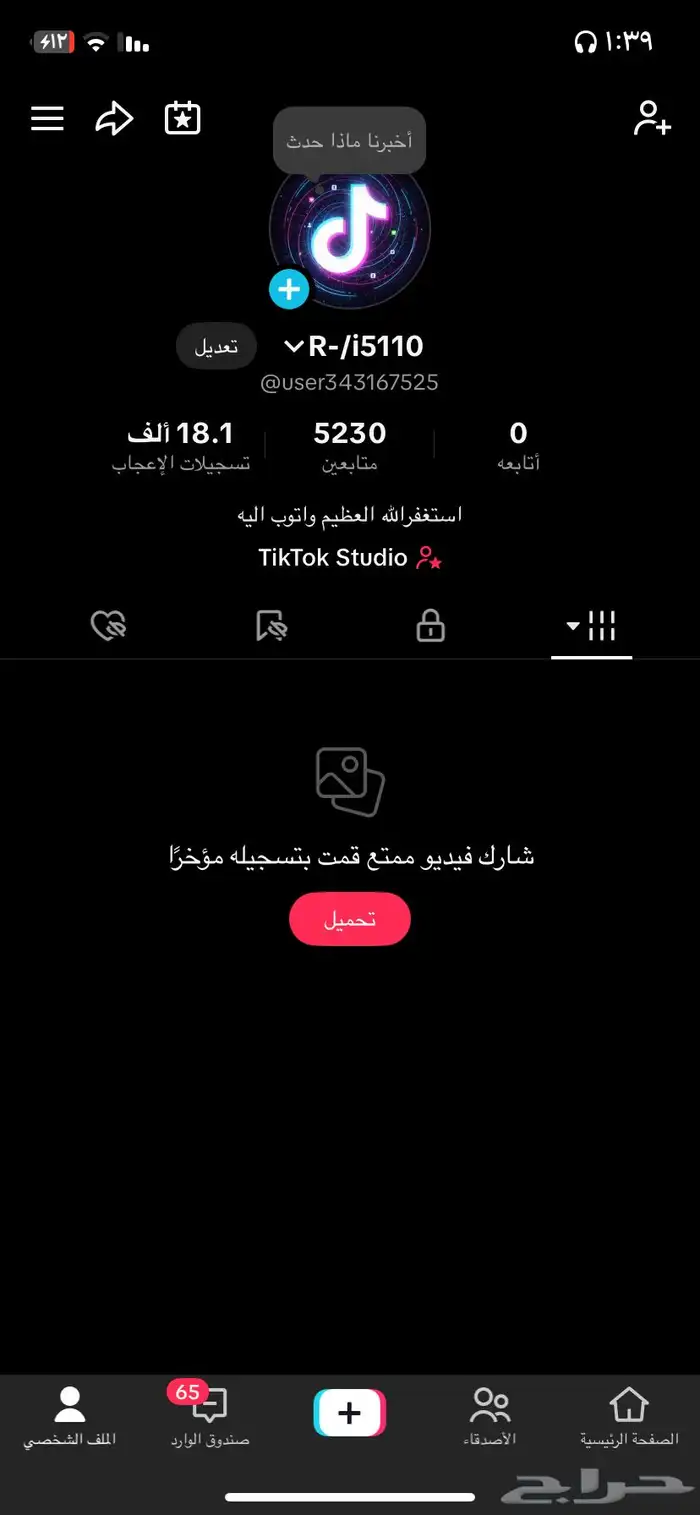View the 5230 متابعين followers list
This screenshot has height=1515, width=700.
point(349,445)
